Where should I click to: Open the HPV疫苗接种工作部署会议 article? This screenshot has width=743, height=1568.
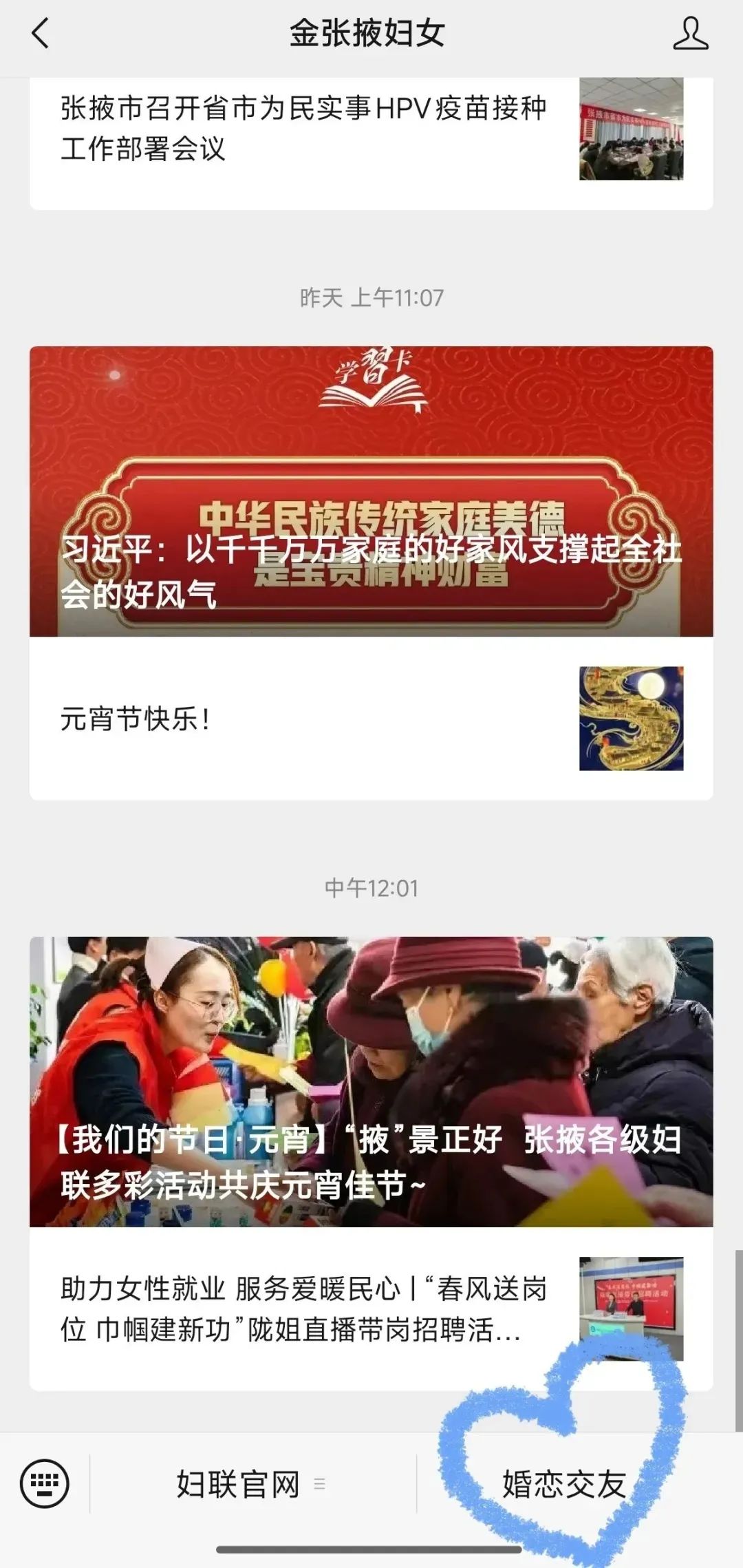point(371,129)
